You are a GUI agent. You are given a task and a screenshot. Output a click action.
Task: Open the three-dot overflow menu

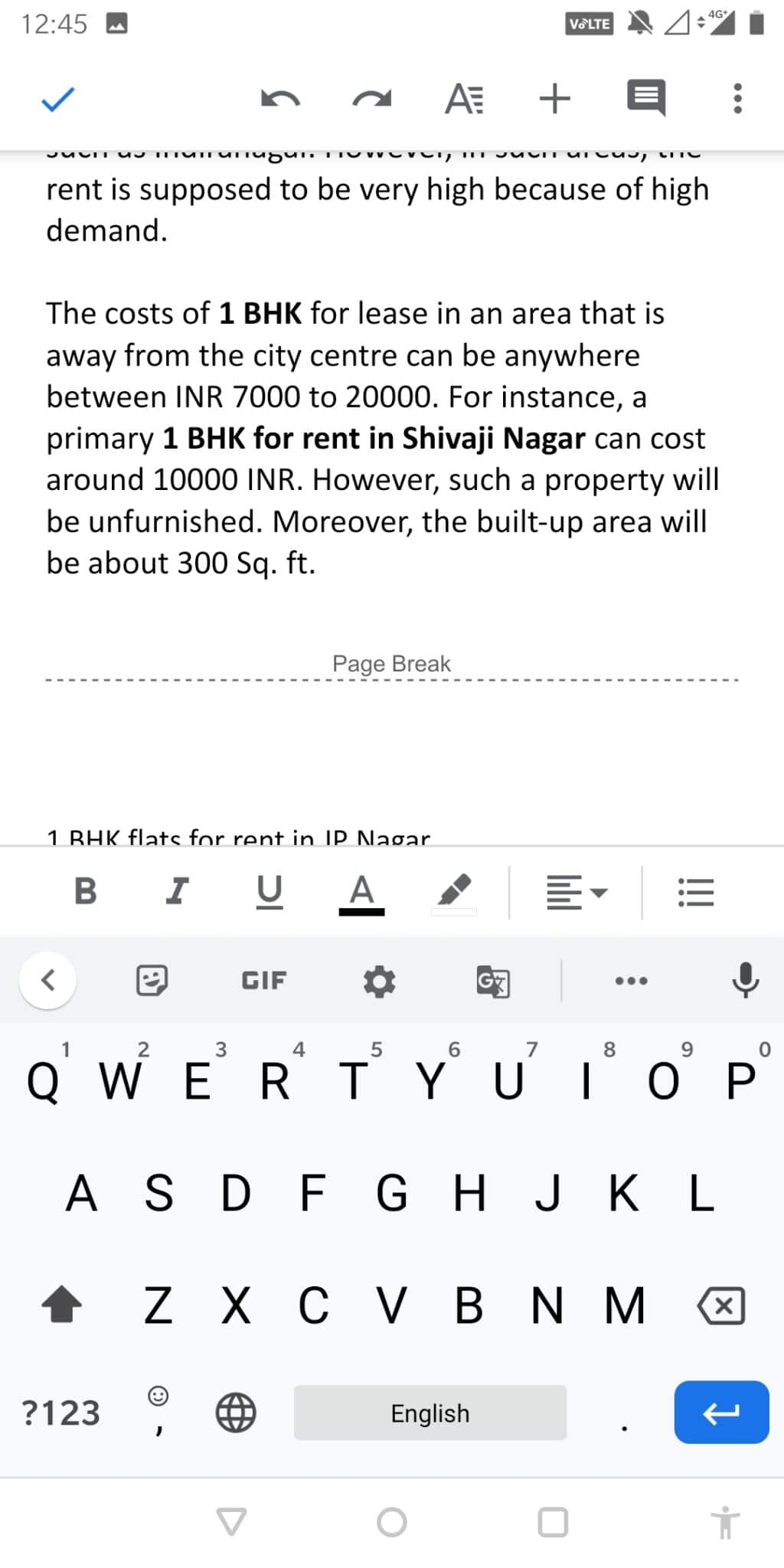[x=737, y=99]
